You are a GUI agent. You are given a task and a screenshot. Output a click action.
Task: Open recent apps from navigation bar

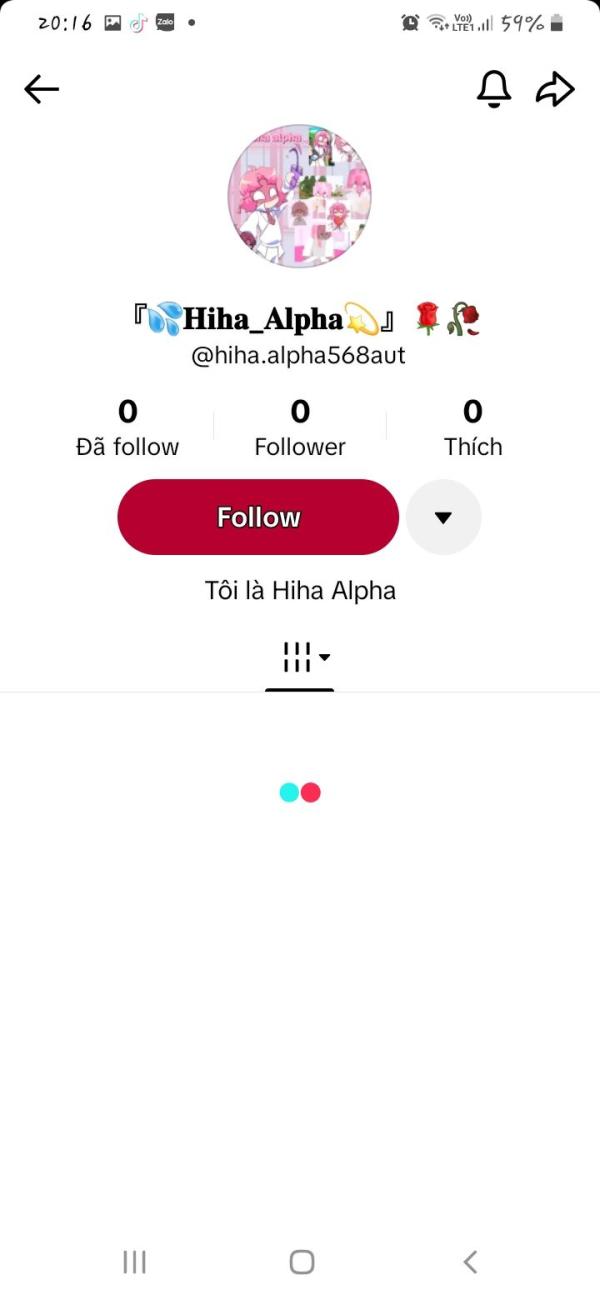point(135,1262)
